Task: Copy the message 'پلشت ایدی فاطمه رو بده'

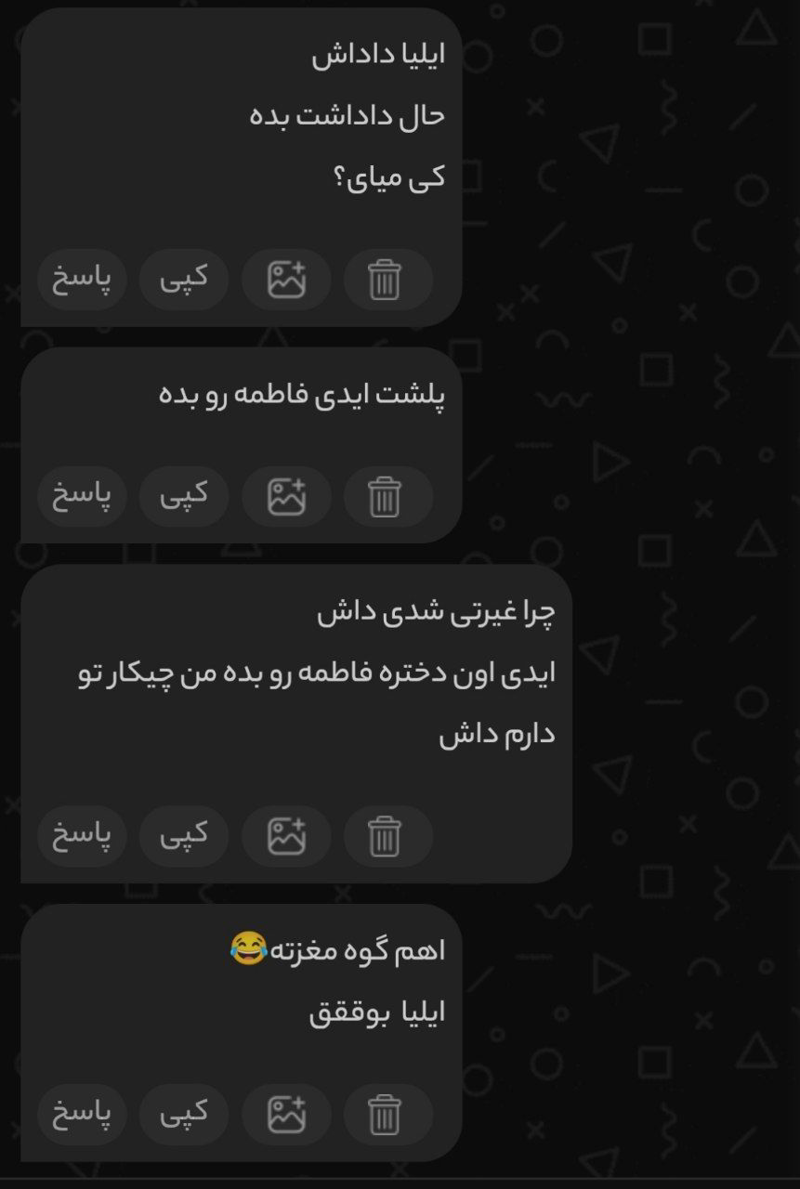Action: (x=185, y=496)
